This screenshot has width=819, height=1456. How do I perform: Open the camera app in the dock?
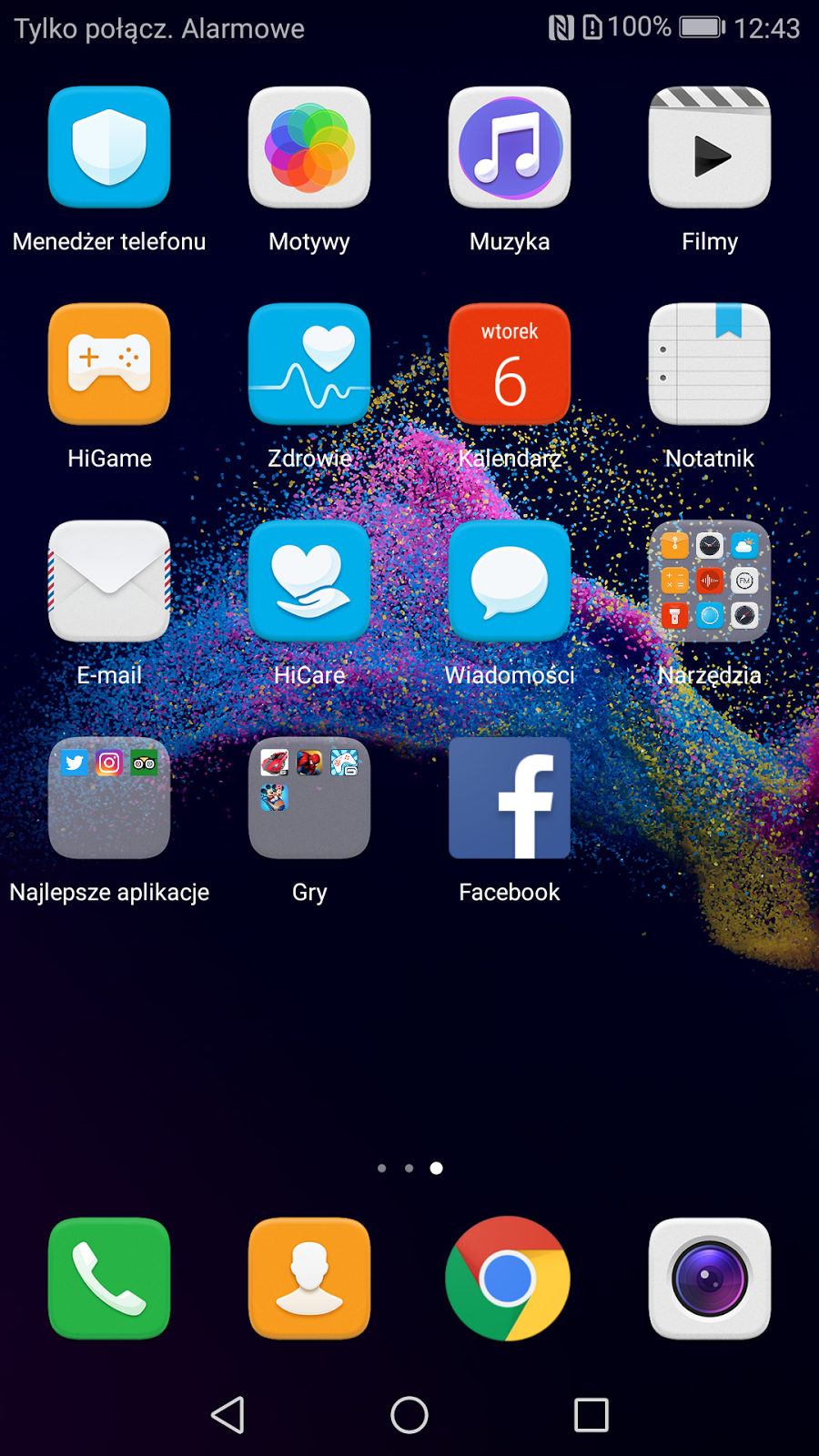(x=710, y=1279)
